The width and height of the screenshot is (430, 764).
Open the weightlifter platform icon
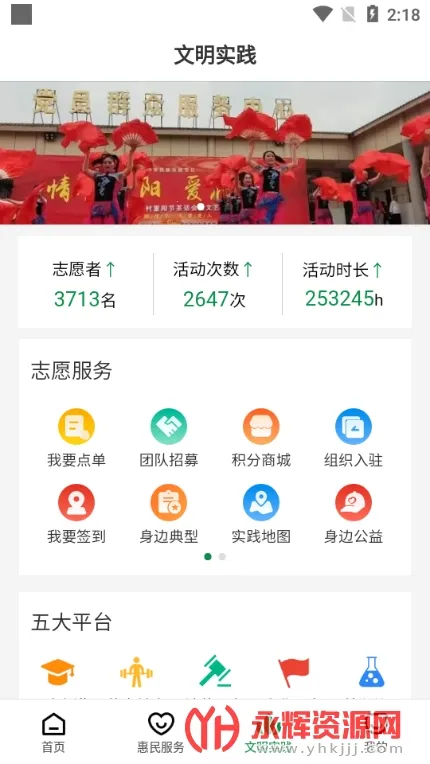click(x=136, y=672)
